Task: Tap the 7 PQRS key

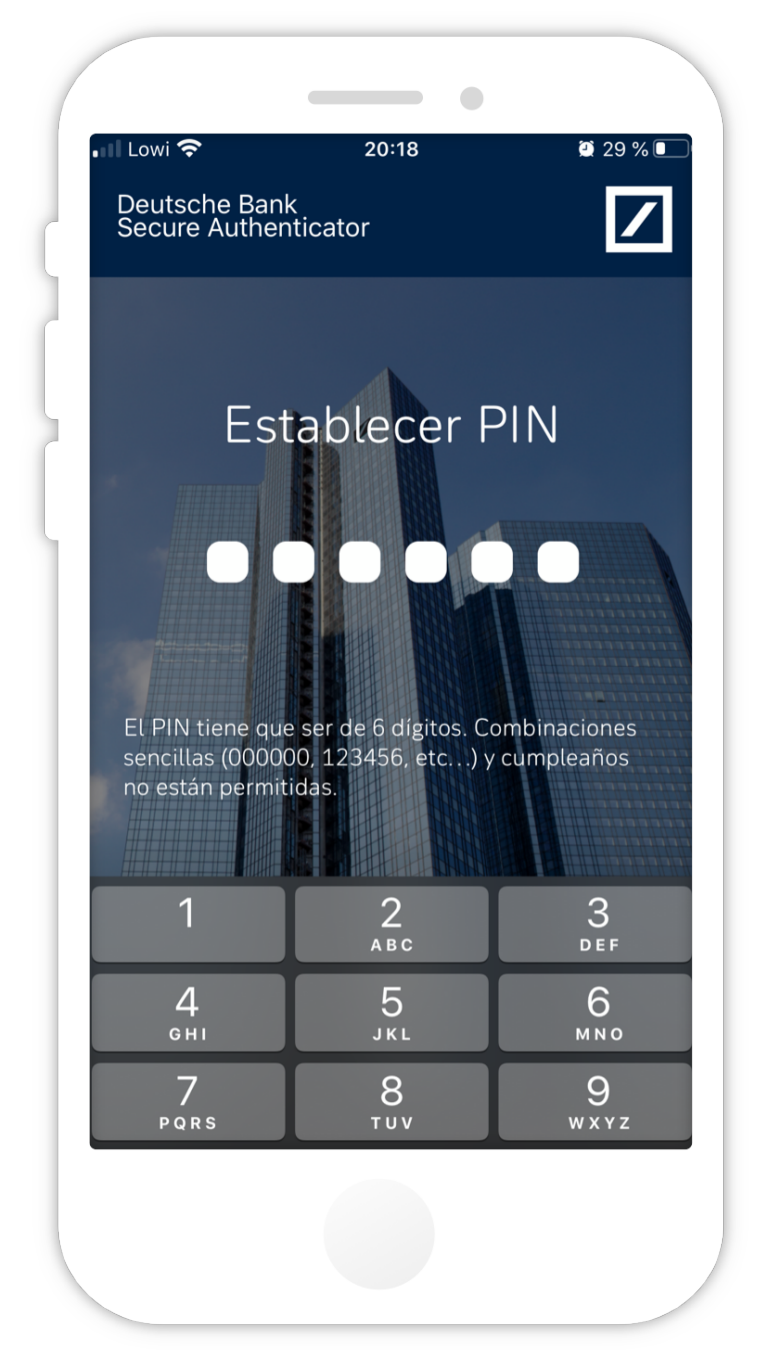Action: point(188,1100)
